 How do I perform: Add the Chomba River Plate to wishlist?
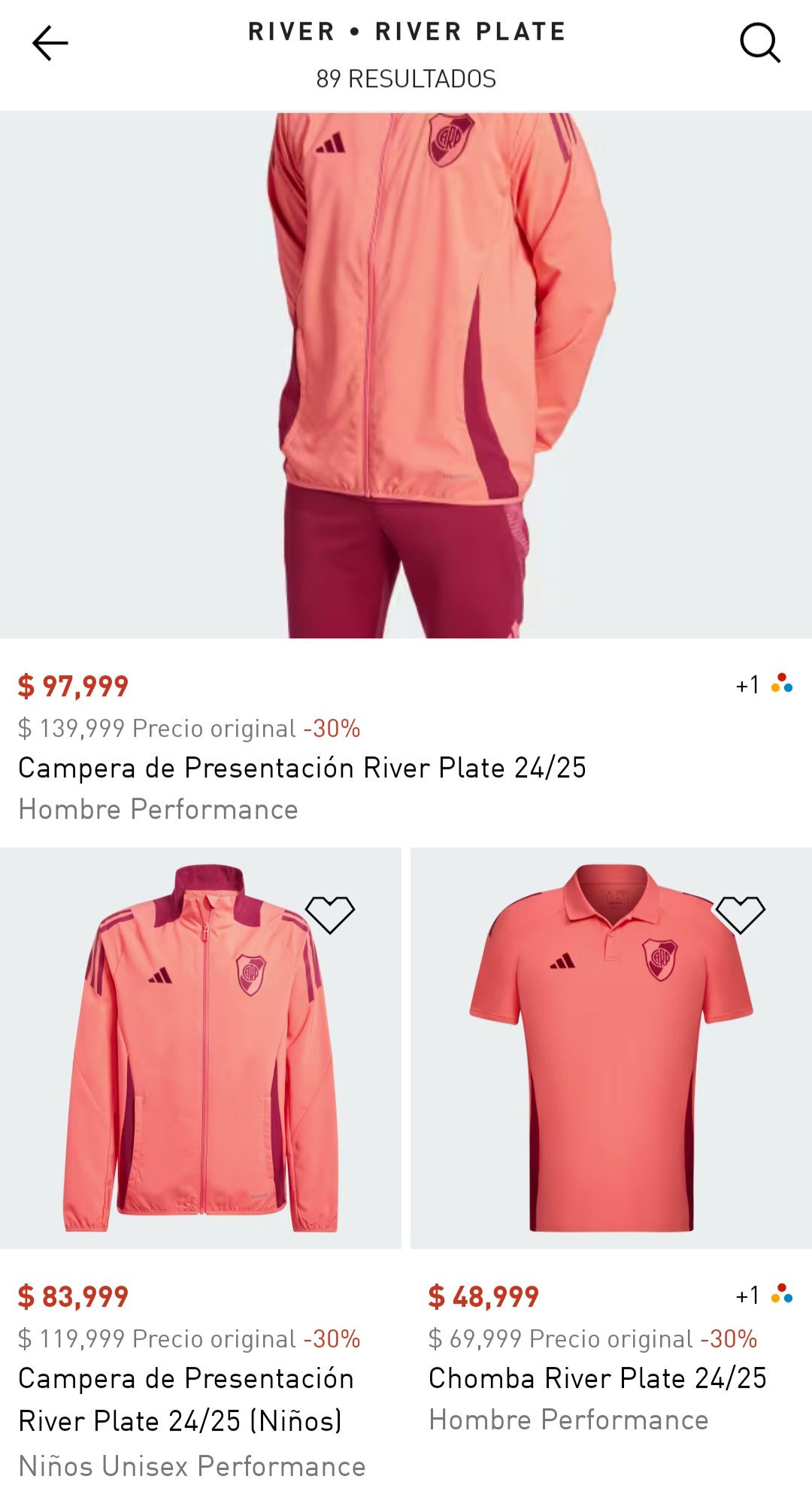[x=741, y=914]
